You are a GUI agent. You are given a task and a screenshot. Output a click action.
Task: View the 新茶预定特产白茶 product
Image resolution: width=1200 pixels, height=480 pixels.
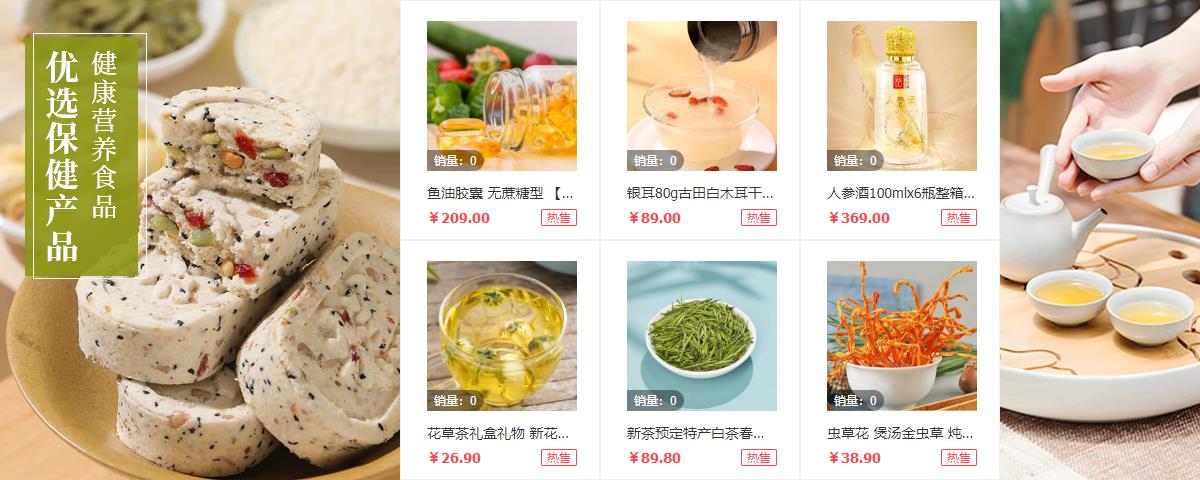click(x=701, y=336)
